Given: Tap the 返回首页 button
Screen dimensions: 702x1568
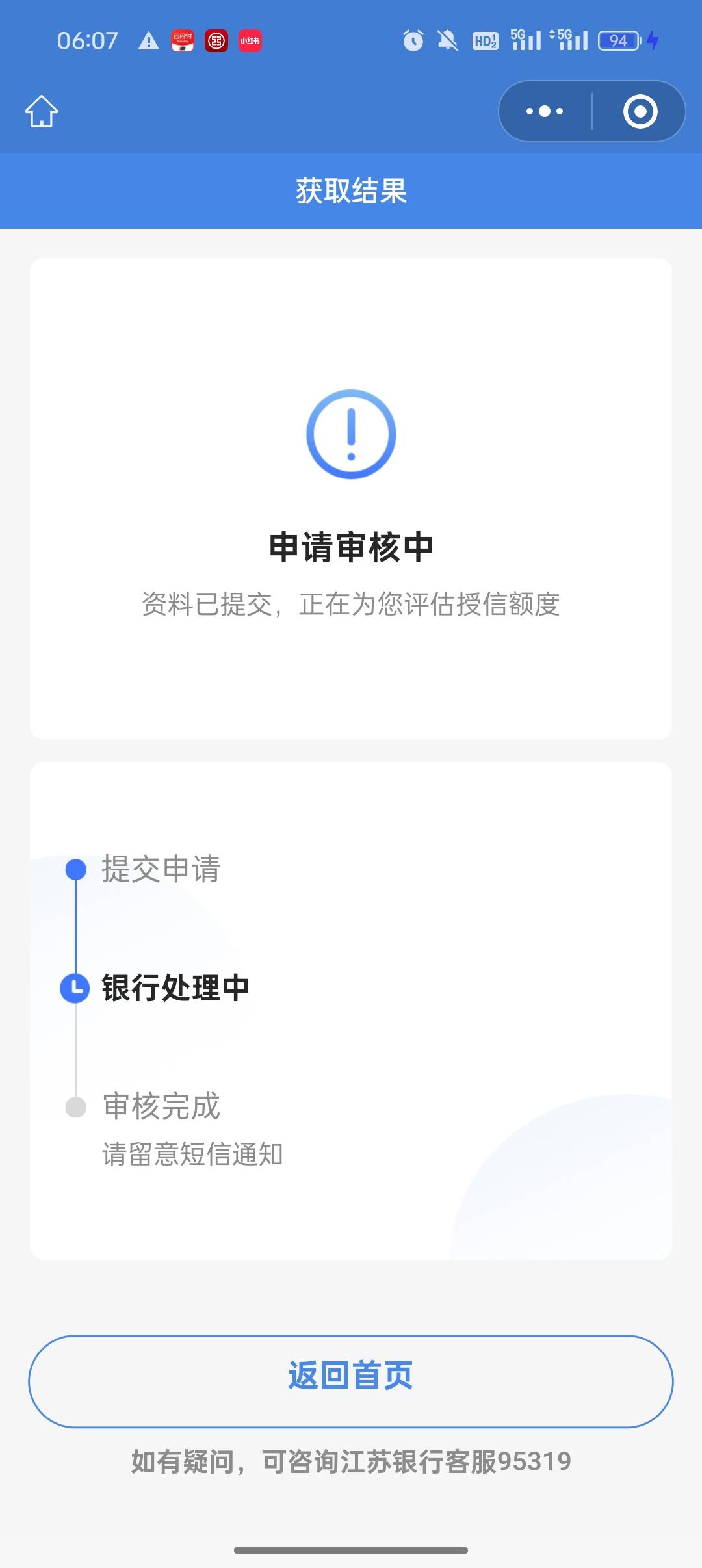Looking at the screenshot, I should [x=351, y=1381].
